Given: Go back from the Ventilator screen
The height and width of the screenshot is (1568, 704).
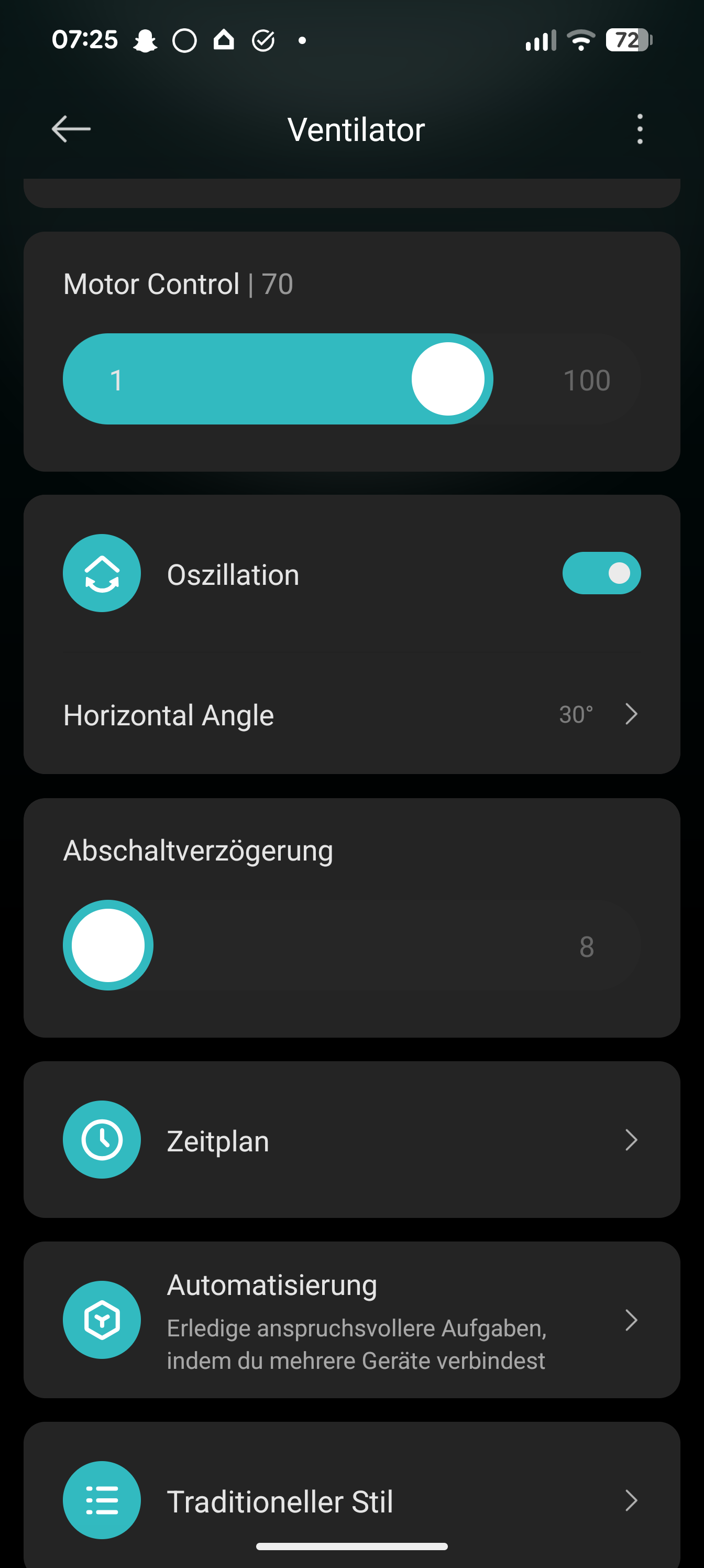Looking at the screenshot, I should pos(71,129).
